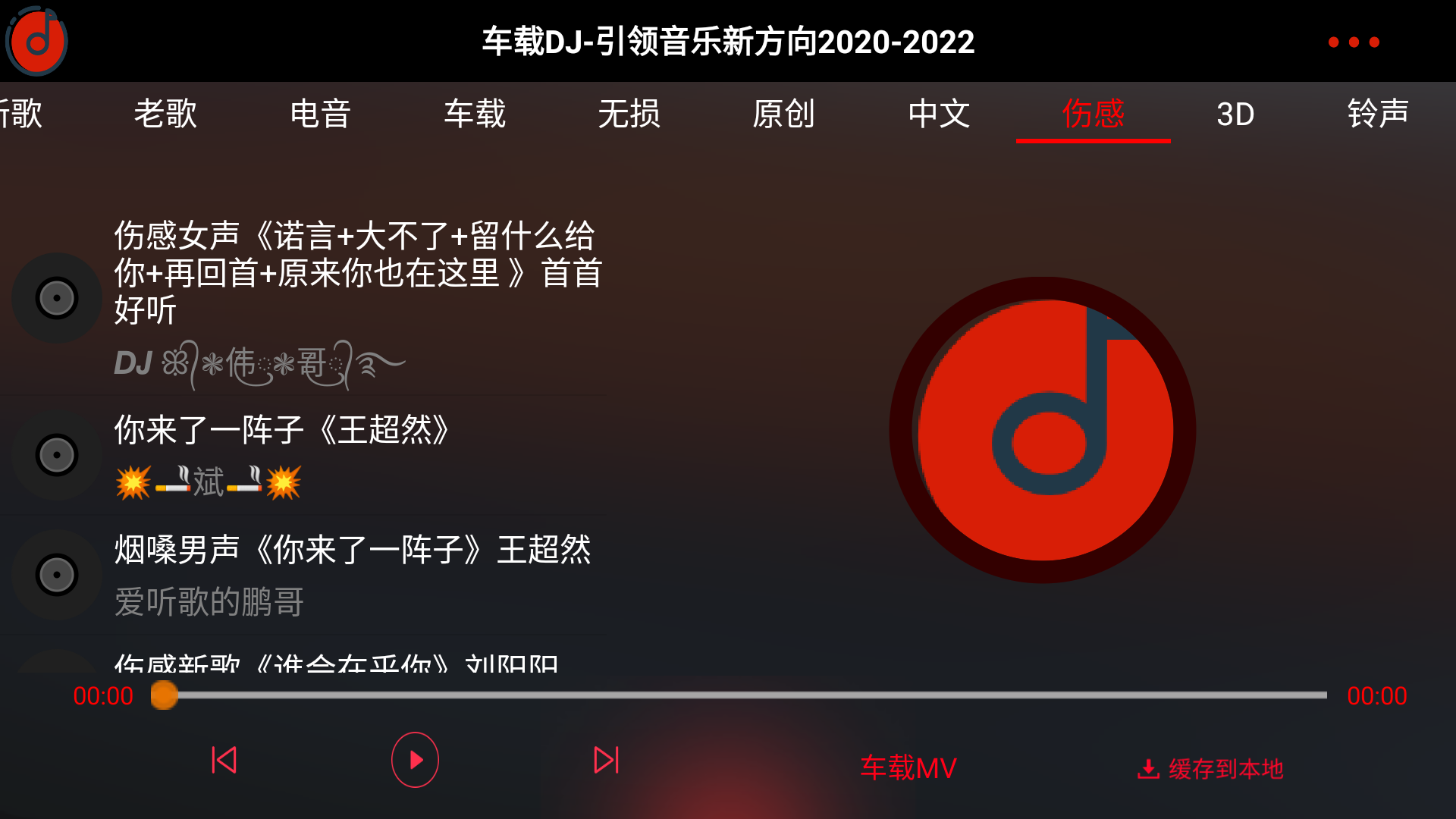
Task: Start playback with the play button
Action: coord(415,760)
